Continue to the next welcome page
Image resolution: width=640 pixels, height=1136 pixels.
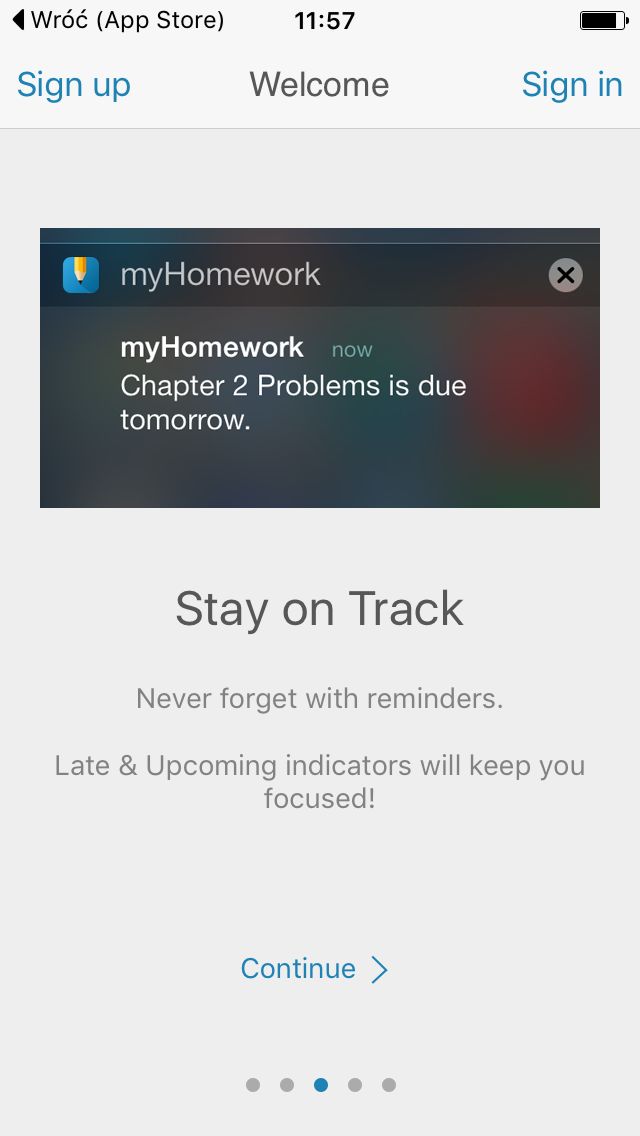[314, 969]
